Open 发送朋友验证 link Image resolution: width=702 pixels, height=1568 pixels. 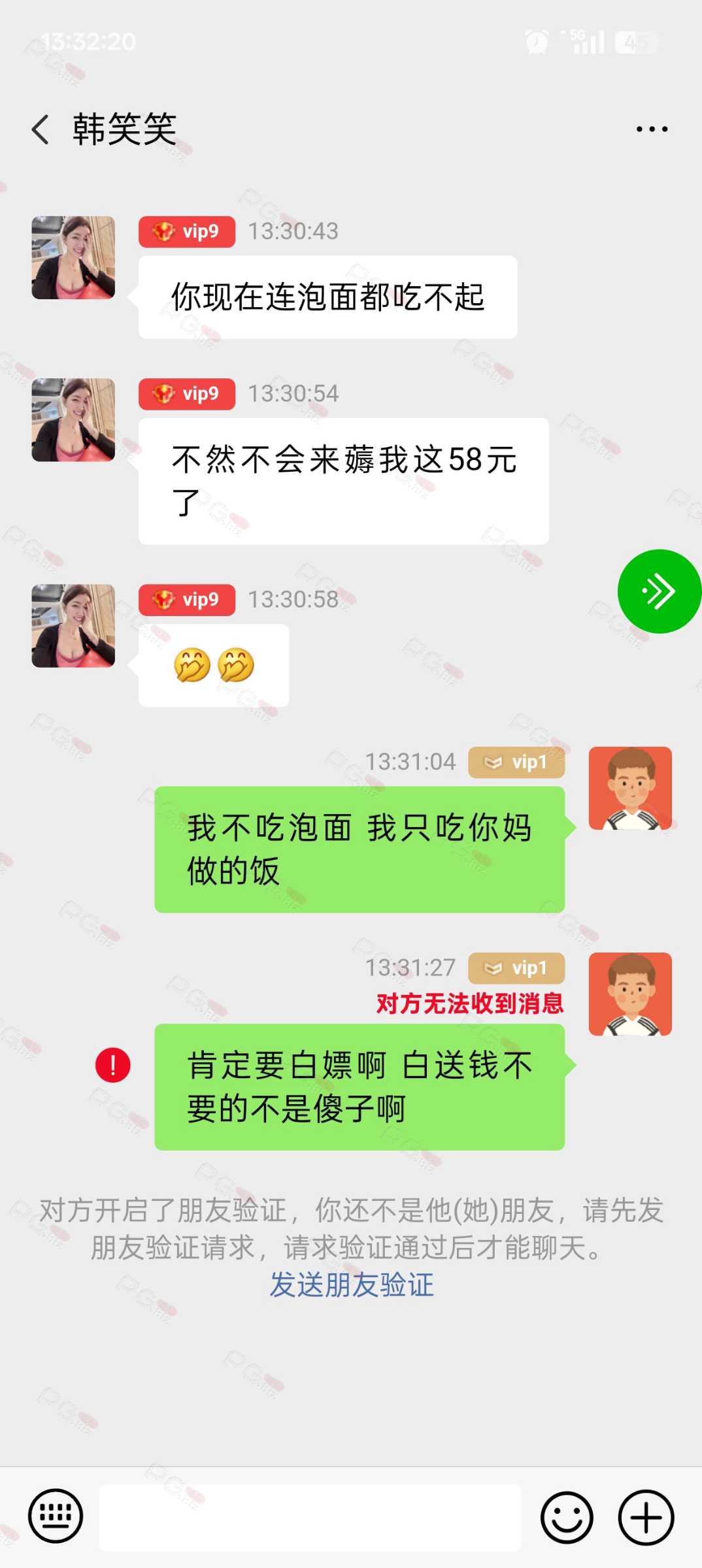click(352, 1284)
